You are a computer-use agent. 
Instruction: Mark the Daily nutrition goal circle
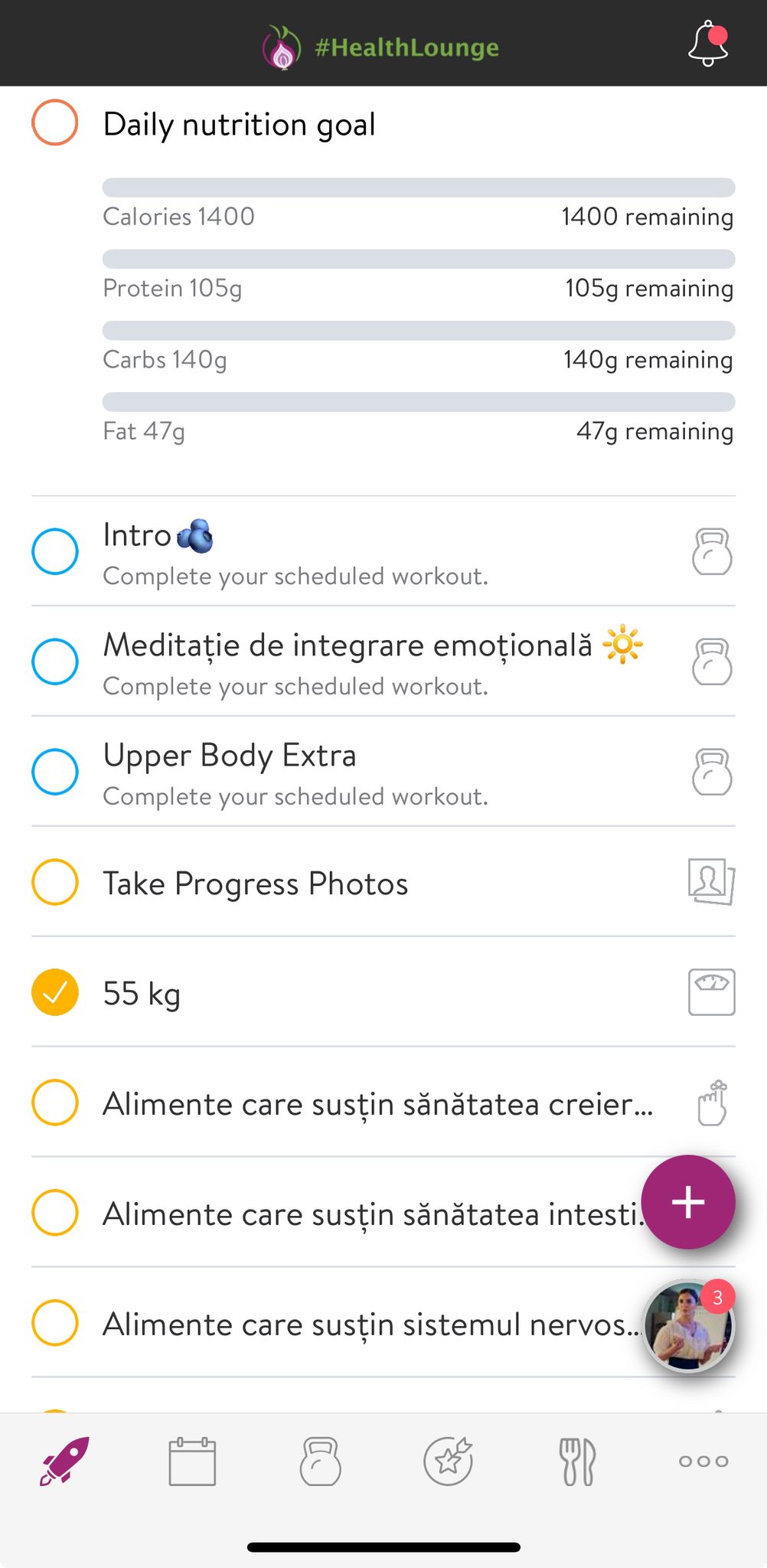pyautogui.click(x=55, y=122)
